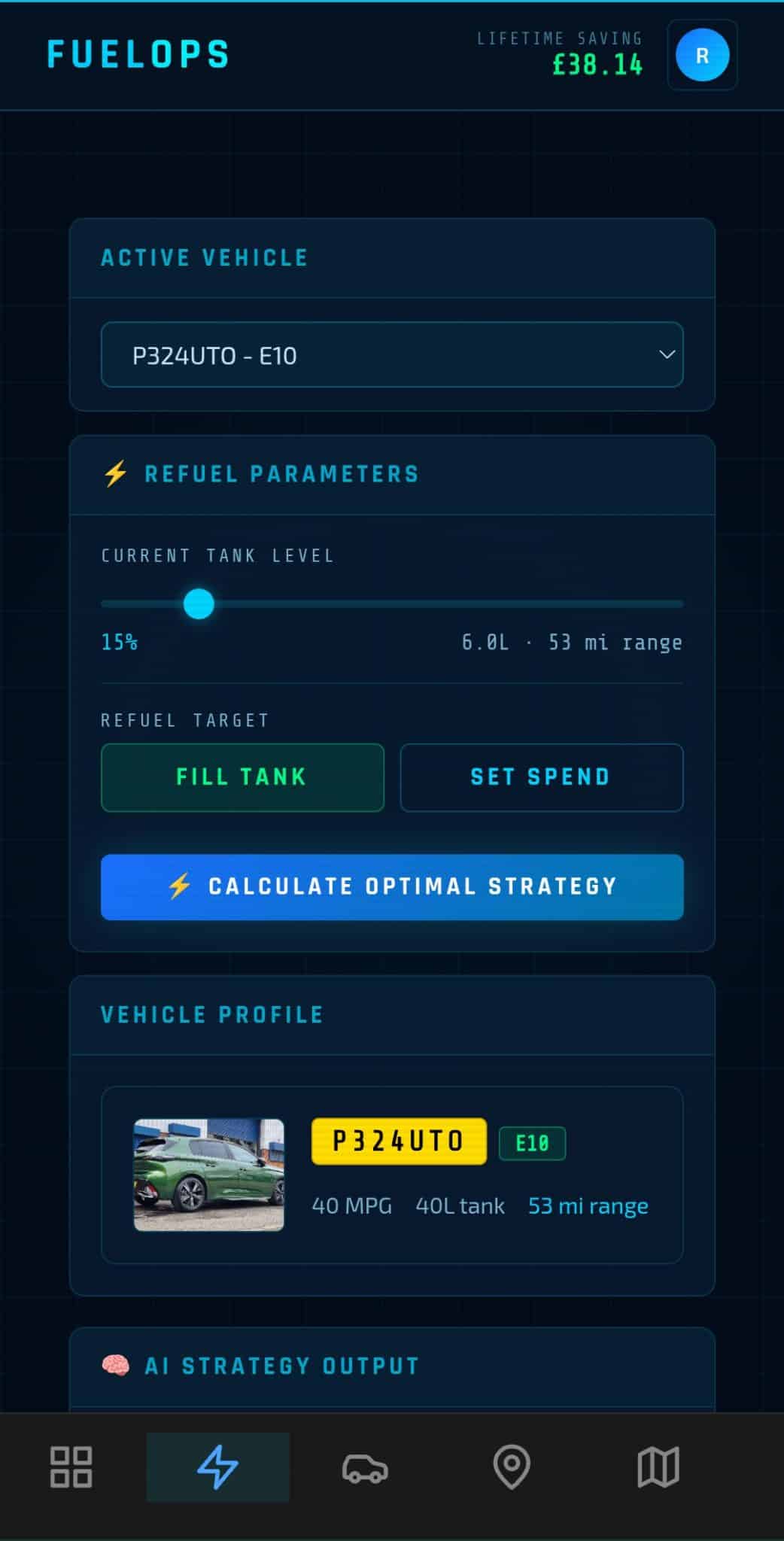
Task: Switch to the lightning refuel tab
Action: pos(217,1467)
